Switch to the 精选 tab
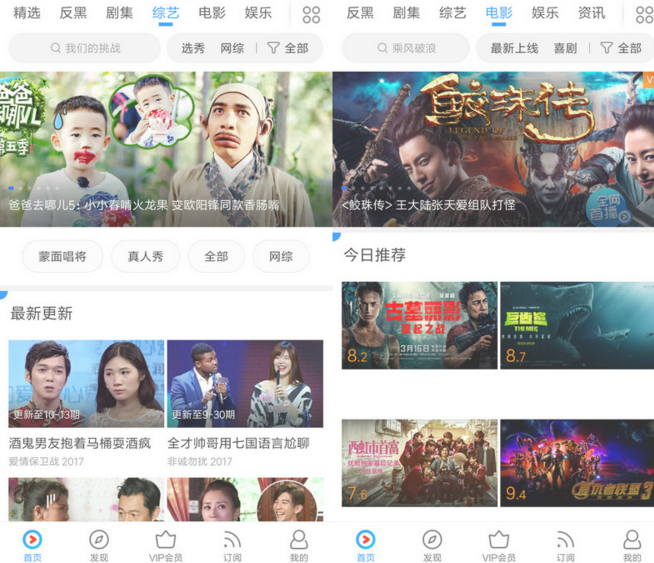The image size is (654, 563). click(27, 13)
